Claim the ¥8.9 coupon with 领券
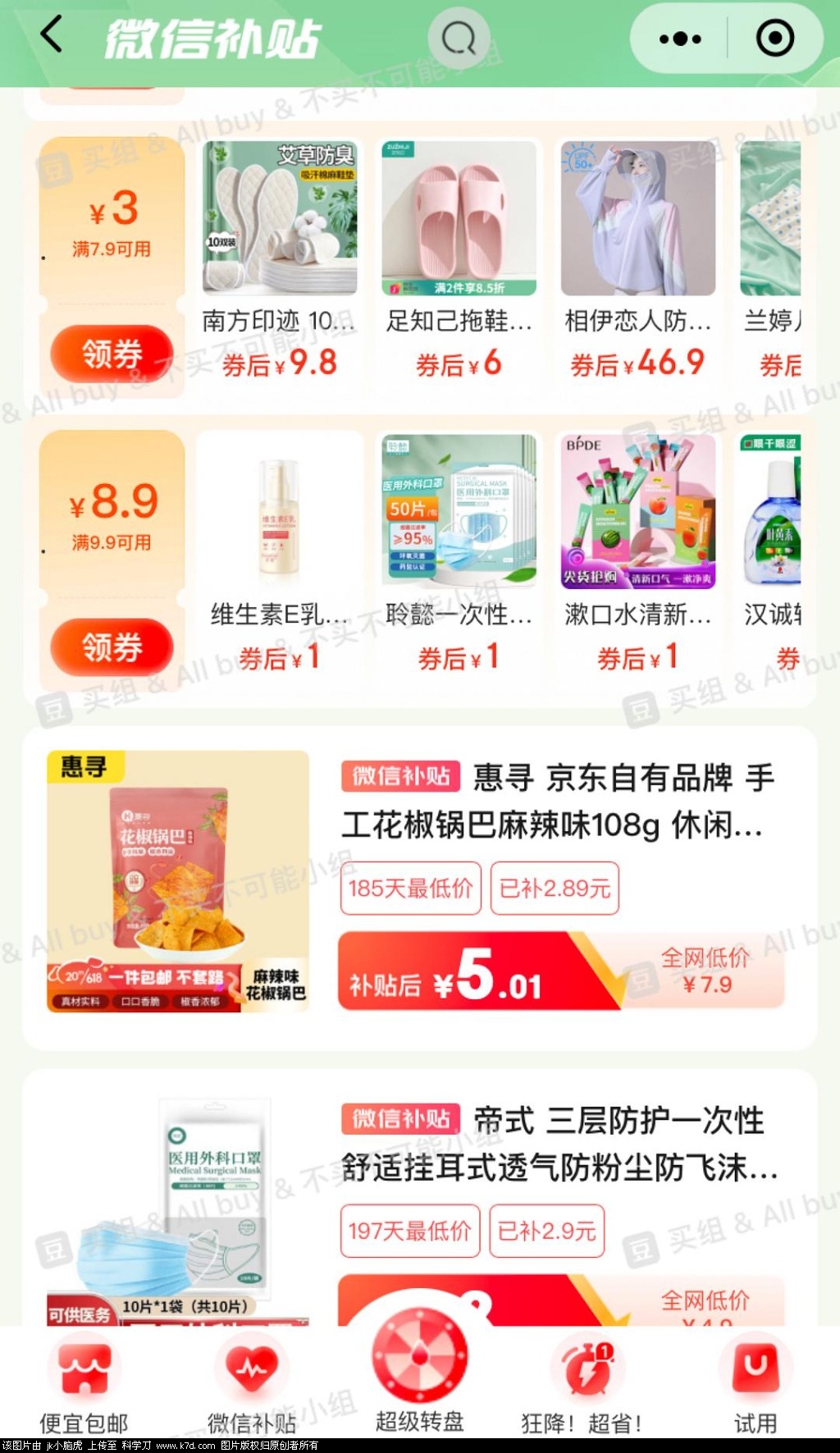 [112, 647]
